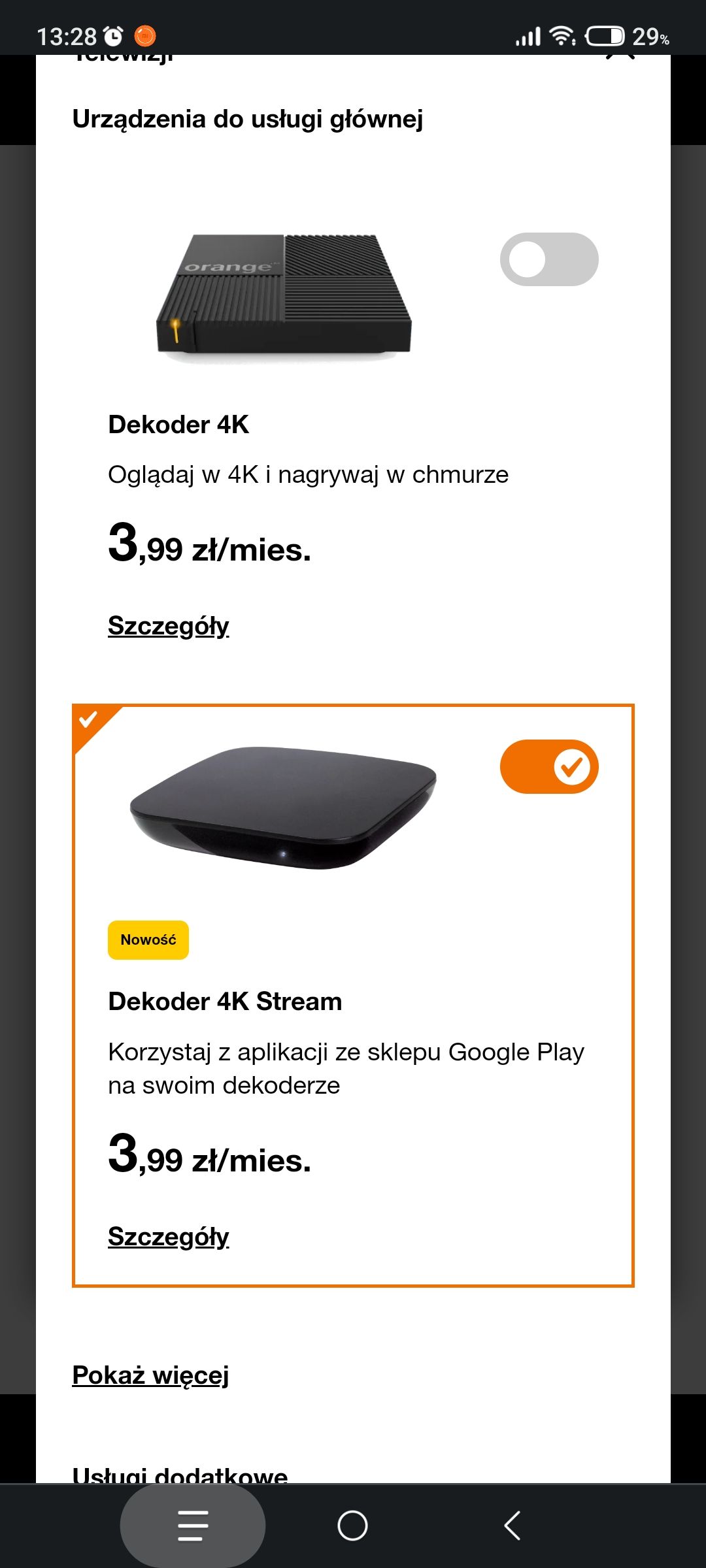Image resolution: width=706 pixels, height=1568 pixels.
Task: Enable the Dekoder 4K toggle
Action: point(548,259)
